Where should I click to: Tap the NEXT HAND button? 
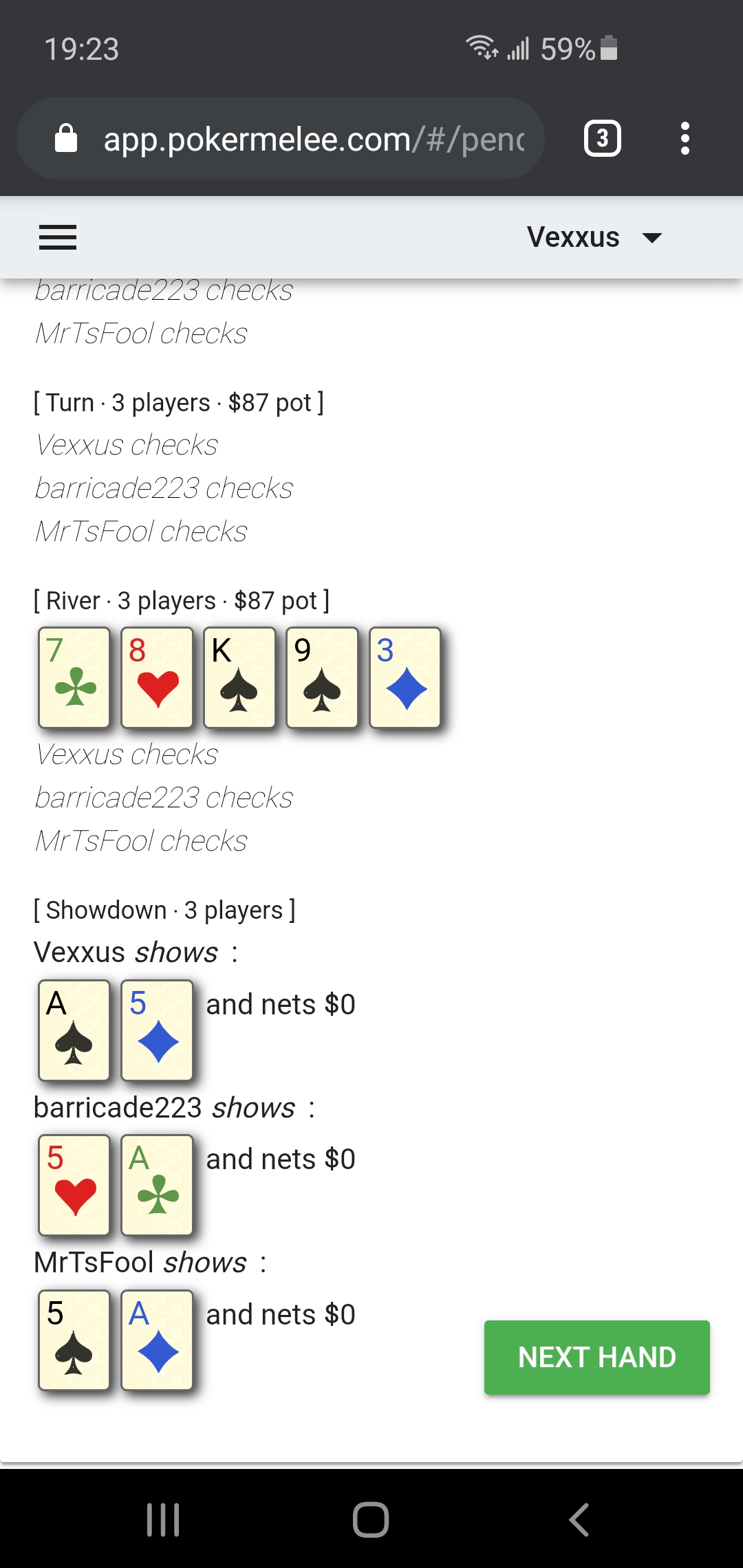[596, 1357]
